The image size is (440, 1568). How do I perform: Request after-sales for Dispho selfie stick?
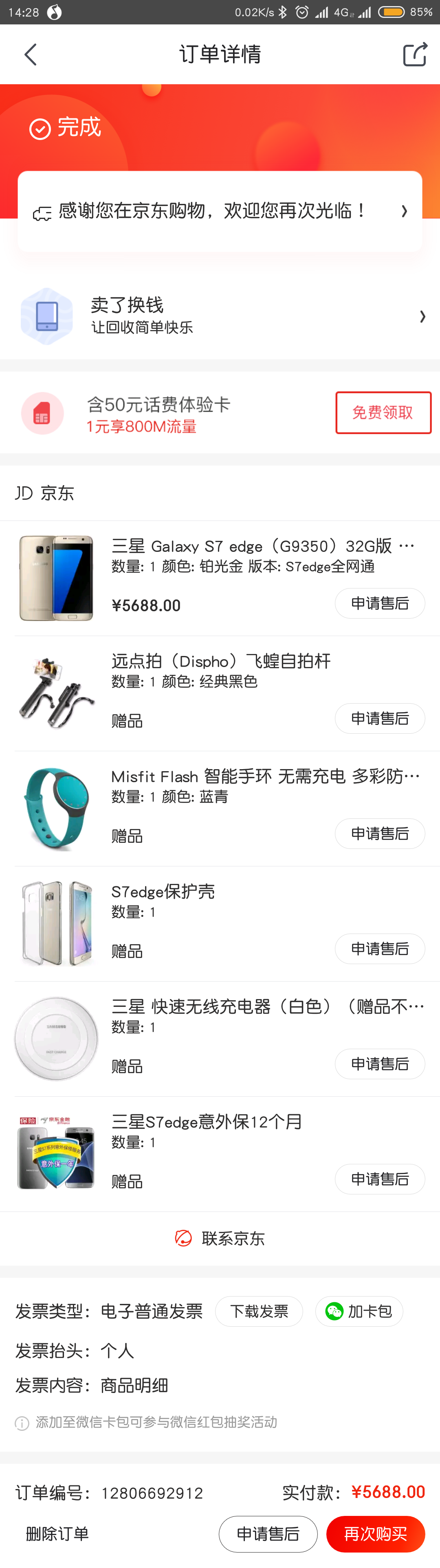click(x=379, y=718)
